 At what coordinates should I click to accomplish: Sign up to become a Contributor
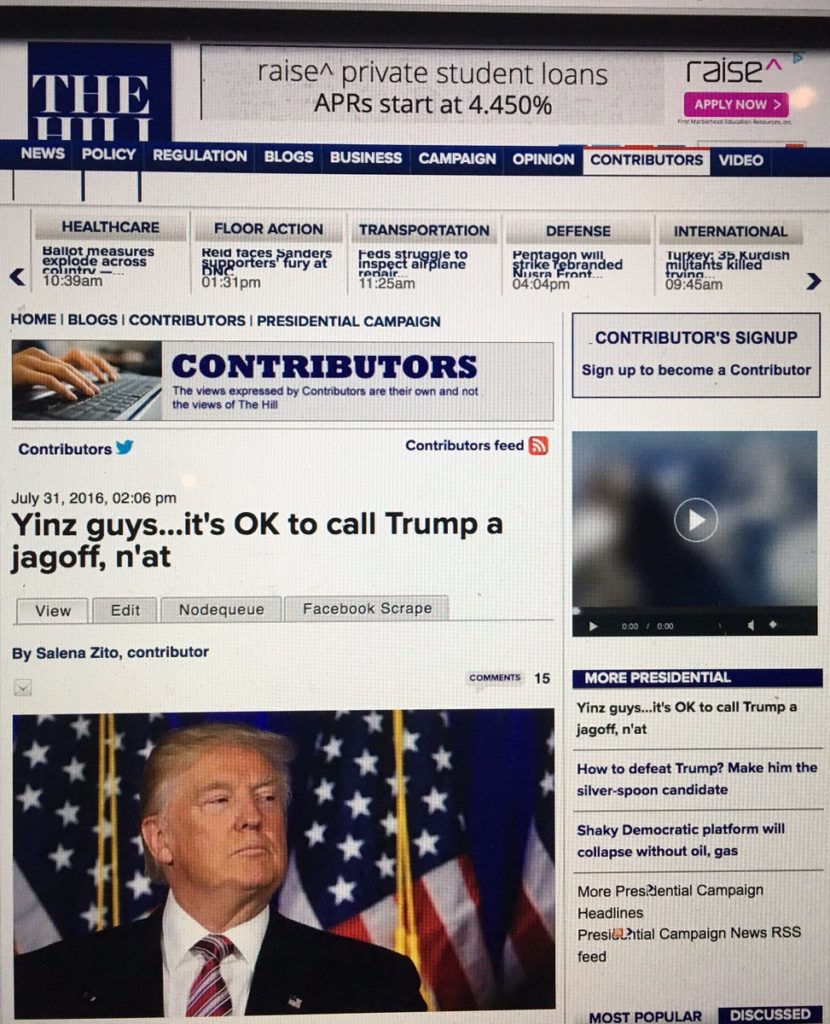pos(696,370)
